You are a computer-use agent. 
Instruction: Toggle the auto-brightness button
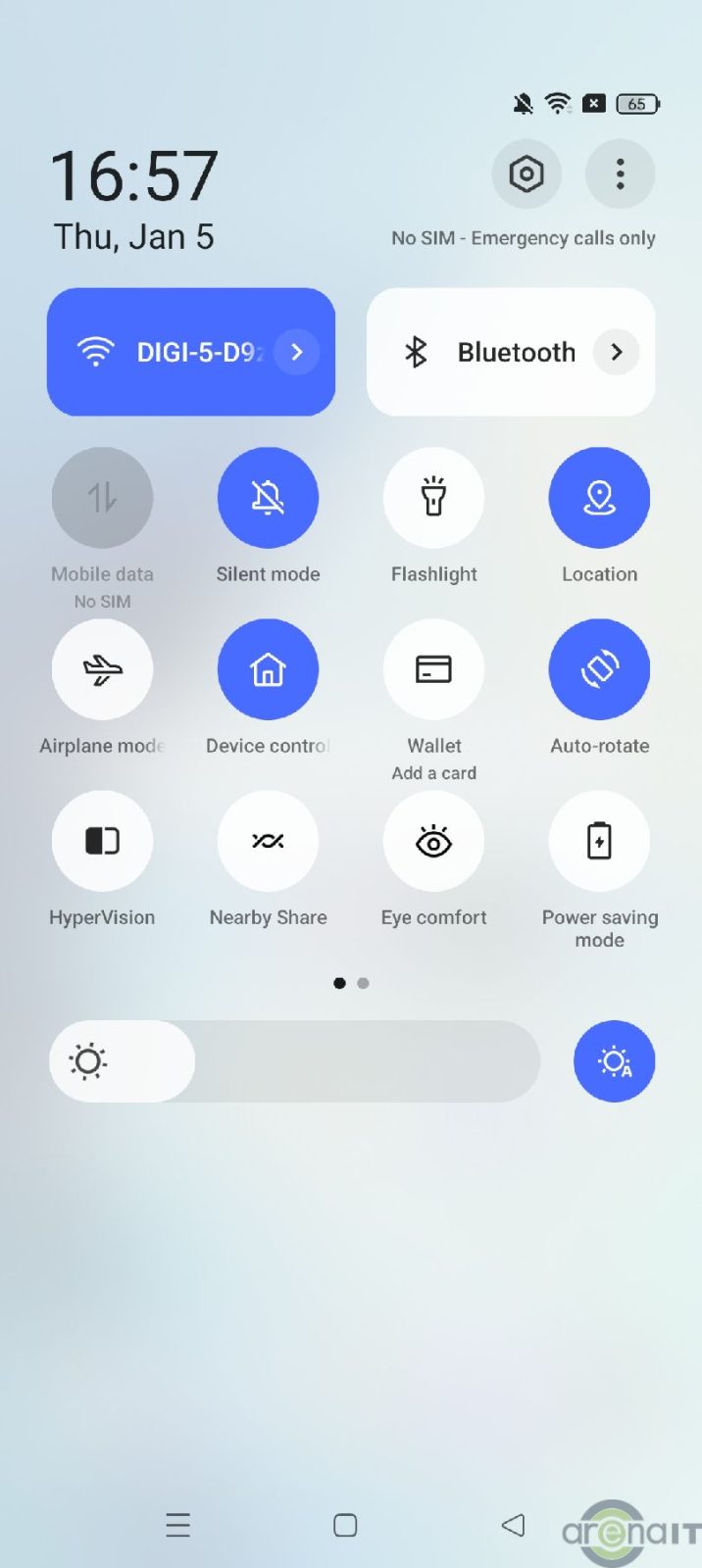tap(614, 1061)
